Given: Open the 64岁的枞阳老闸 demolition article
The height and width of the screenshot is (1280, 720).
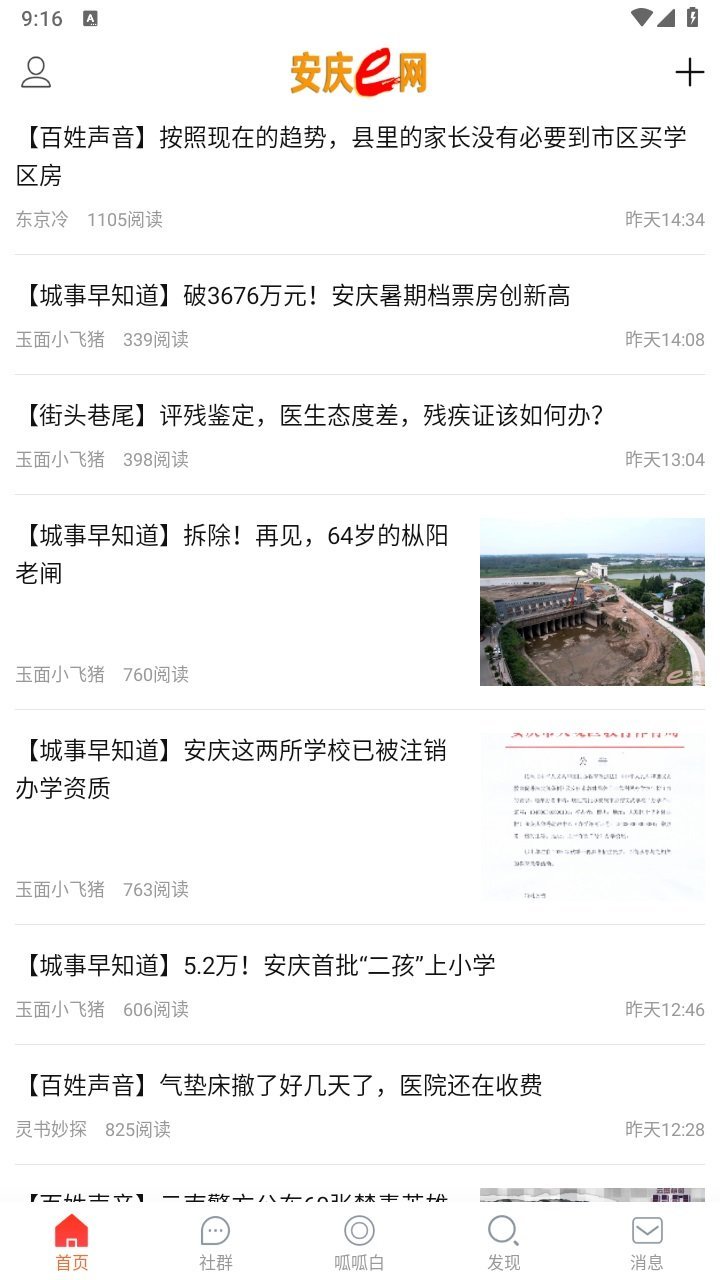Looking at the screenshot, I should click(232, 554).
